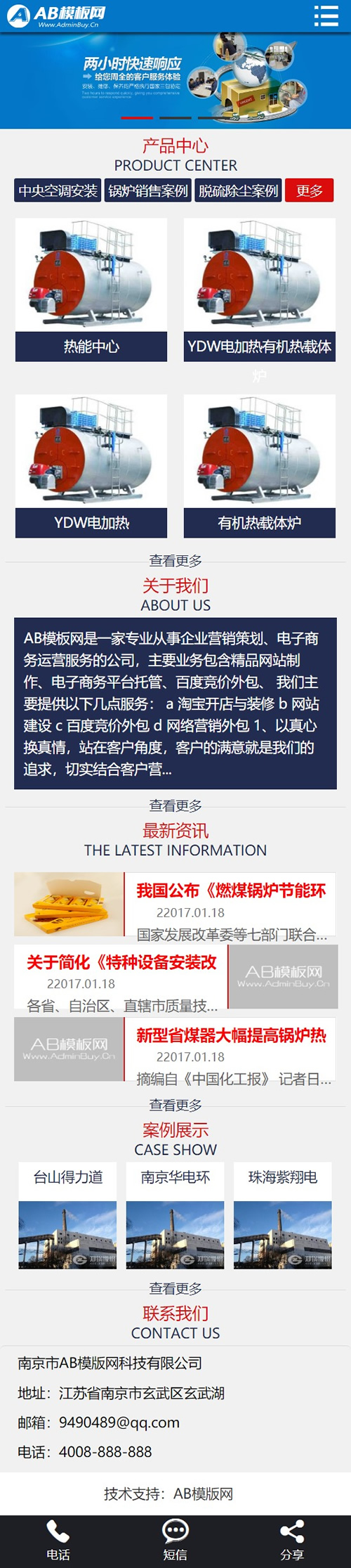This screenshot has width=351, height=1568.
Task: Open the YDW电加热 product card
Action: click(91, 466)
